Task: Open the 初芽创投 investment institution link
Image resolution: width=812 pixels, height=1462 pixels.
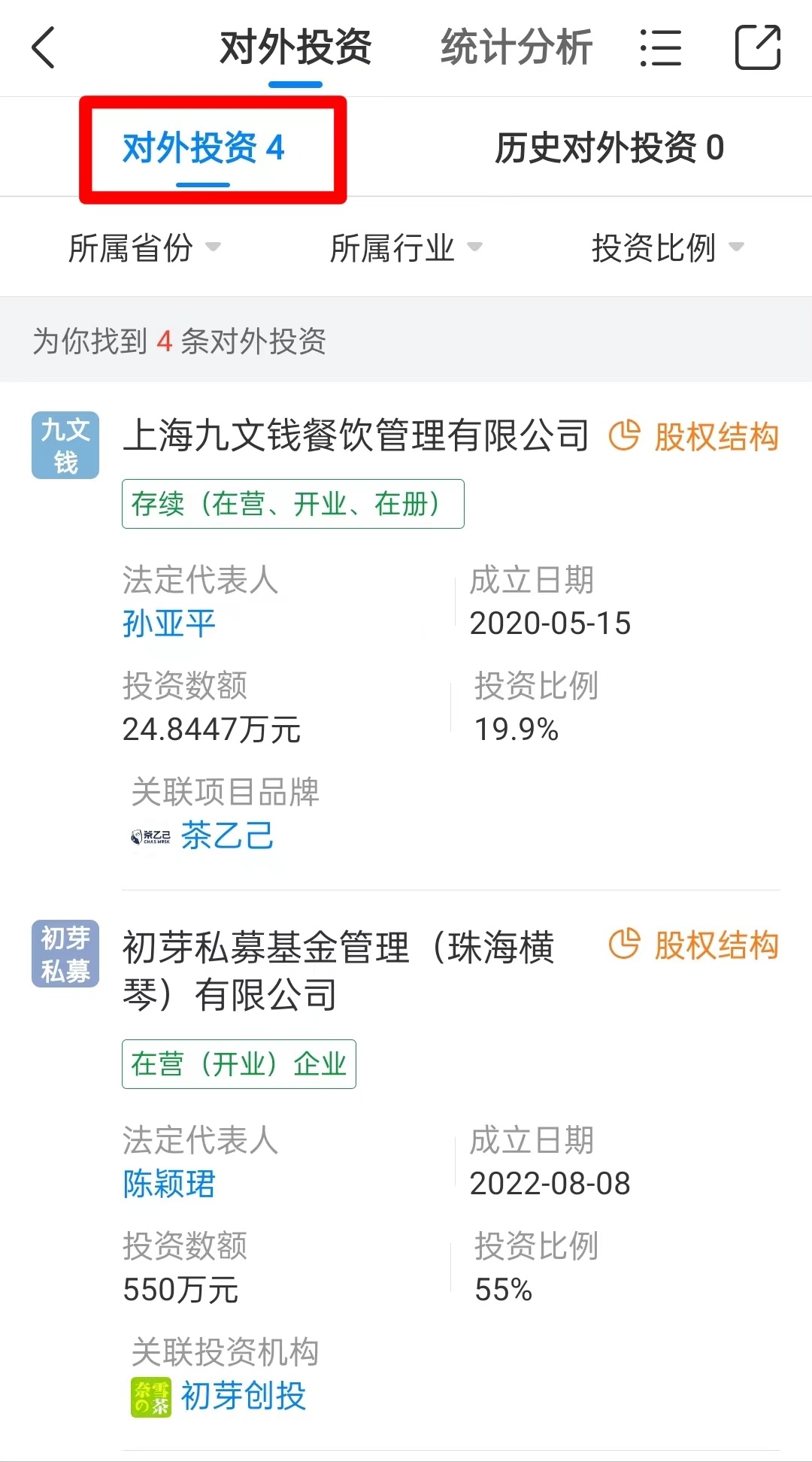Action: point(242,1396)
